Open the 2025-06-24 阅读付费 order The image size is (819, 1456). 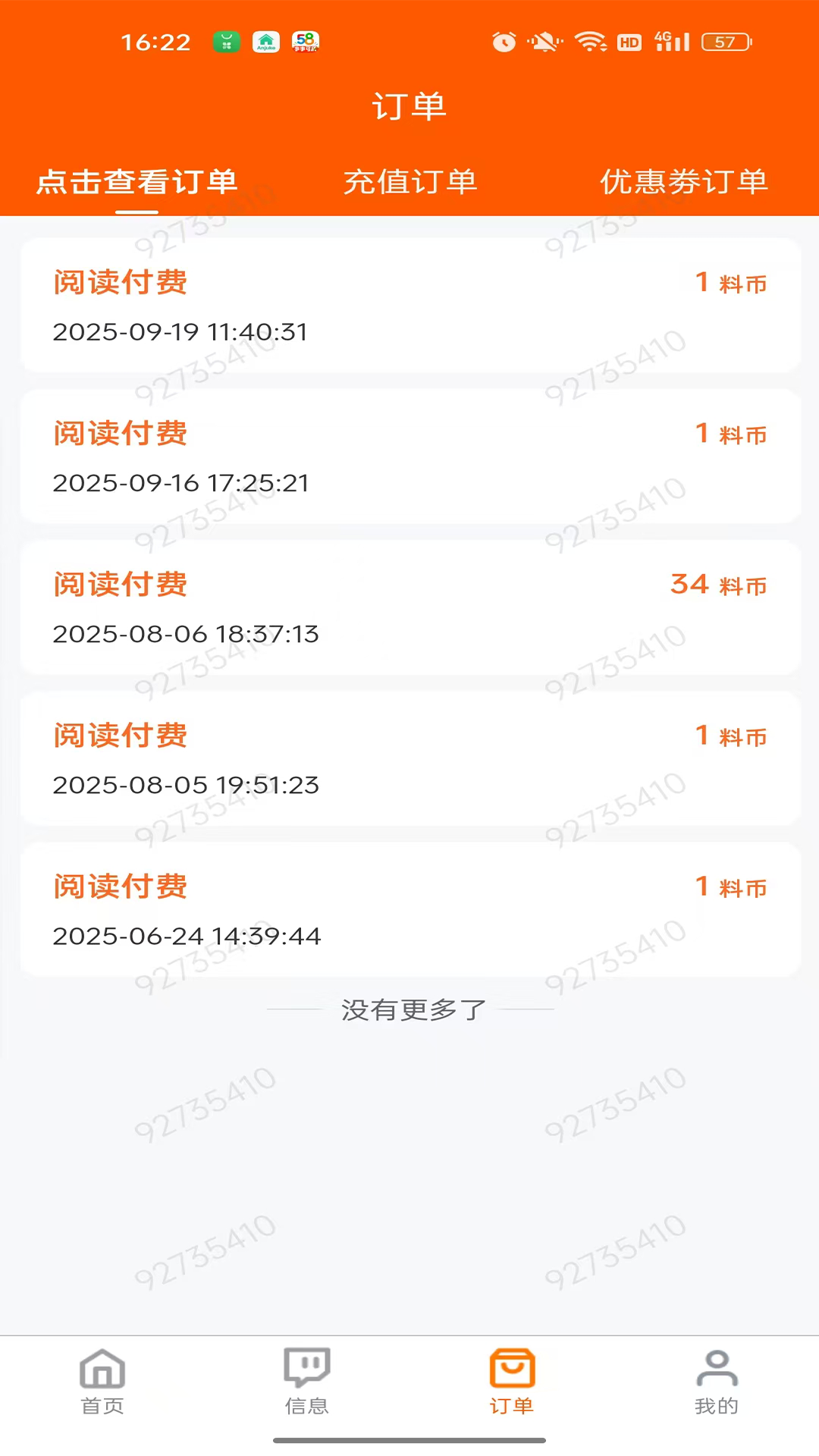(409, 912)
